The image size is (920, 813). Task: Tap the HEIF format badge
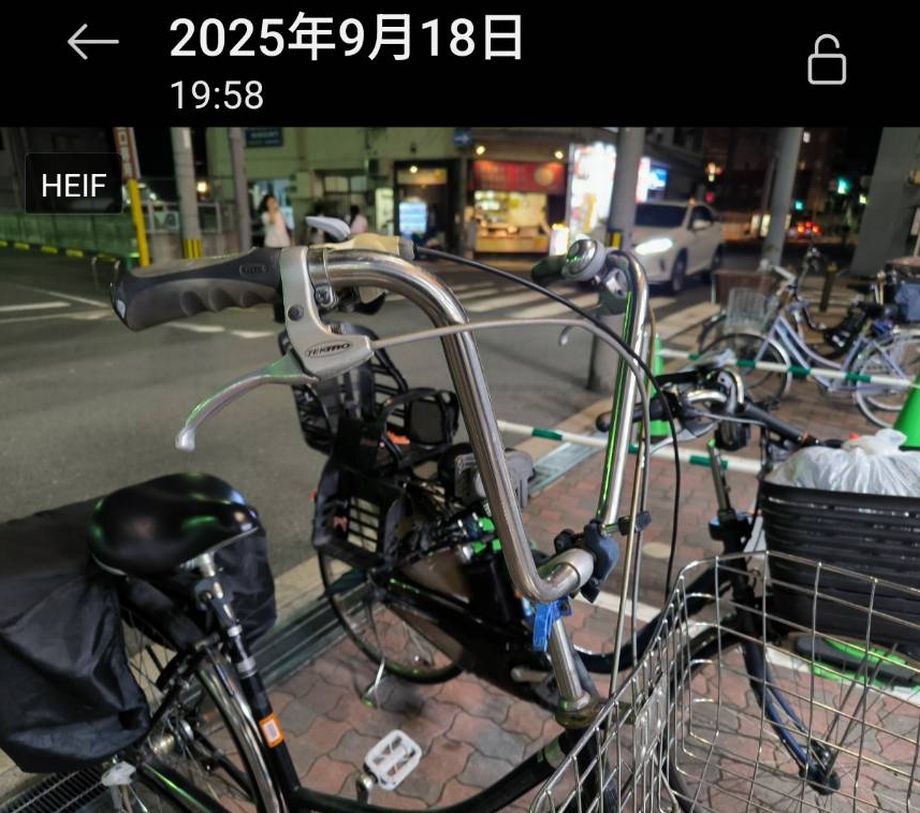74,184
